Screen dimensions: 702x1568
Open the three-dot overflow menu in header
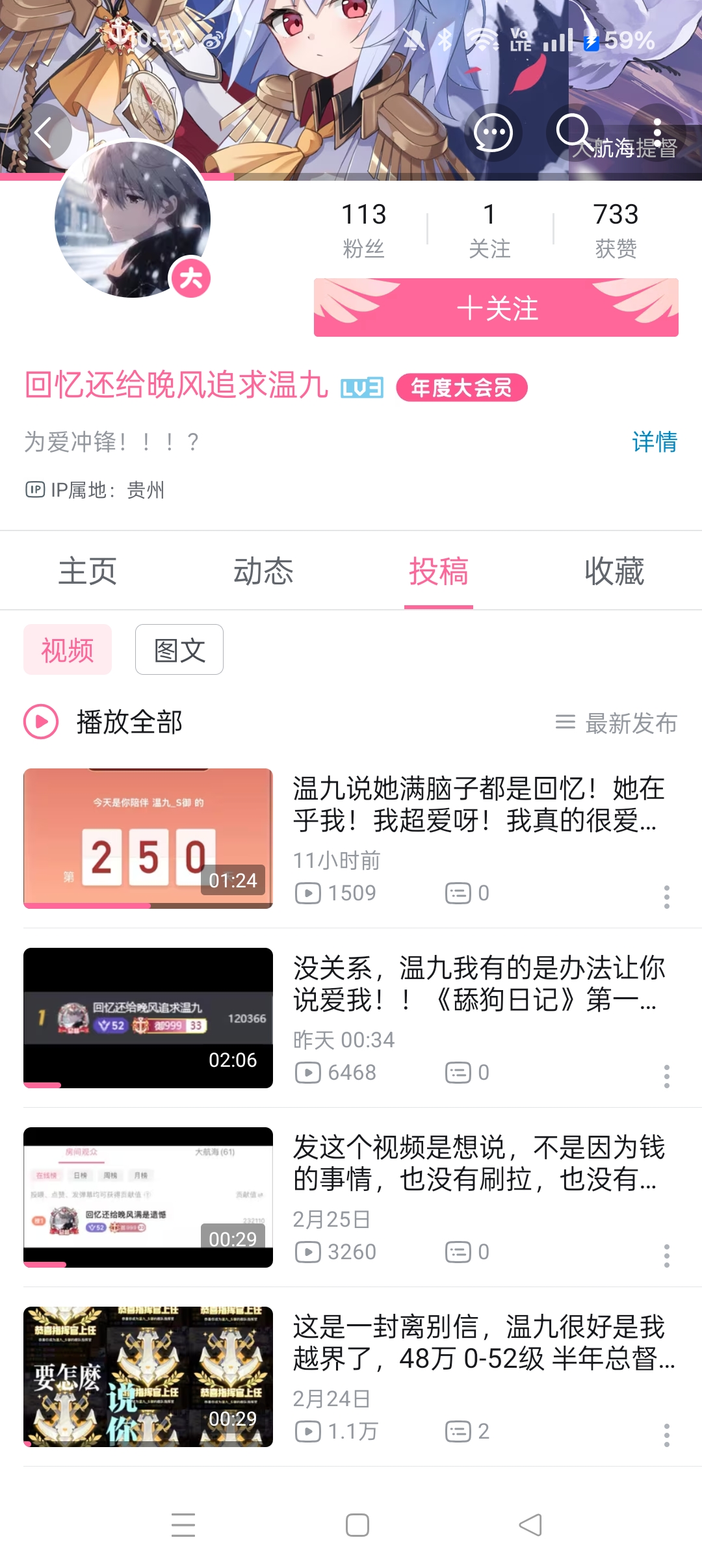point(658,132)
